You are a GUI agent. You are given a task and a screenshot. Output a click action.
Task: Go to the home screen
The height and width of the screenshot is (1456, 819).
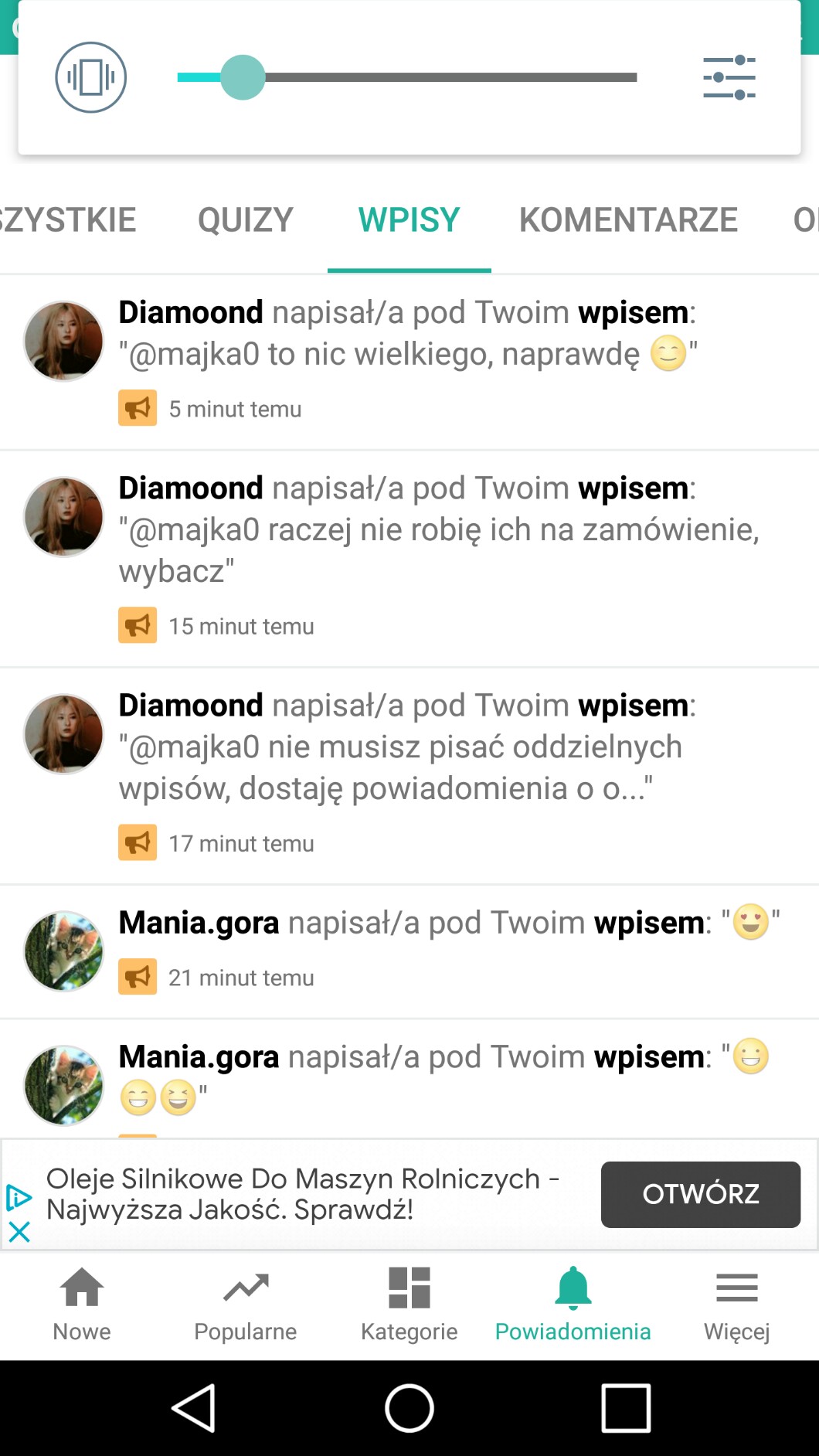tap(409, 1407)
